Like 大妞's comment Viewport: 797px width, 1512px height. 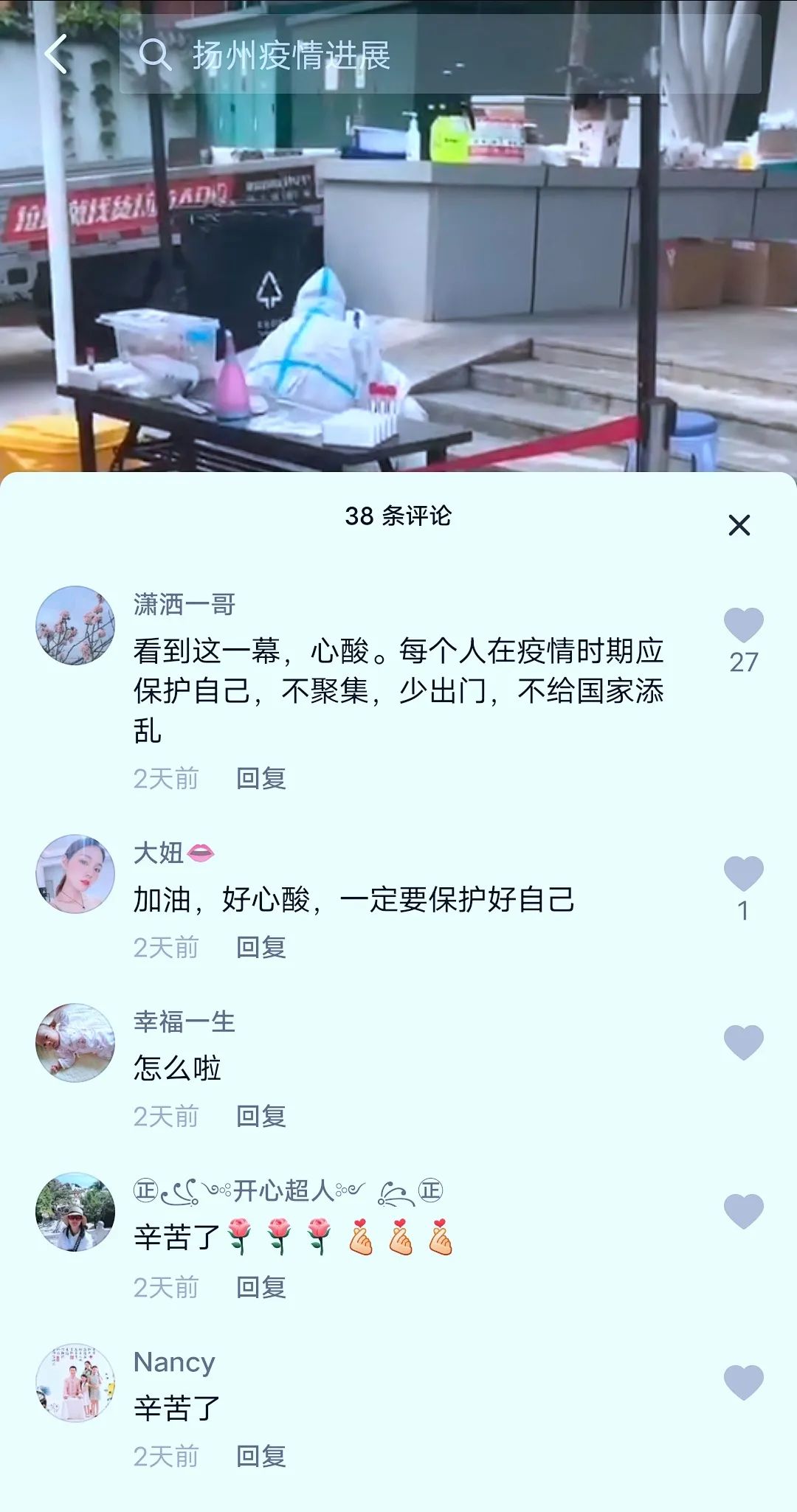743,875
